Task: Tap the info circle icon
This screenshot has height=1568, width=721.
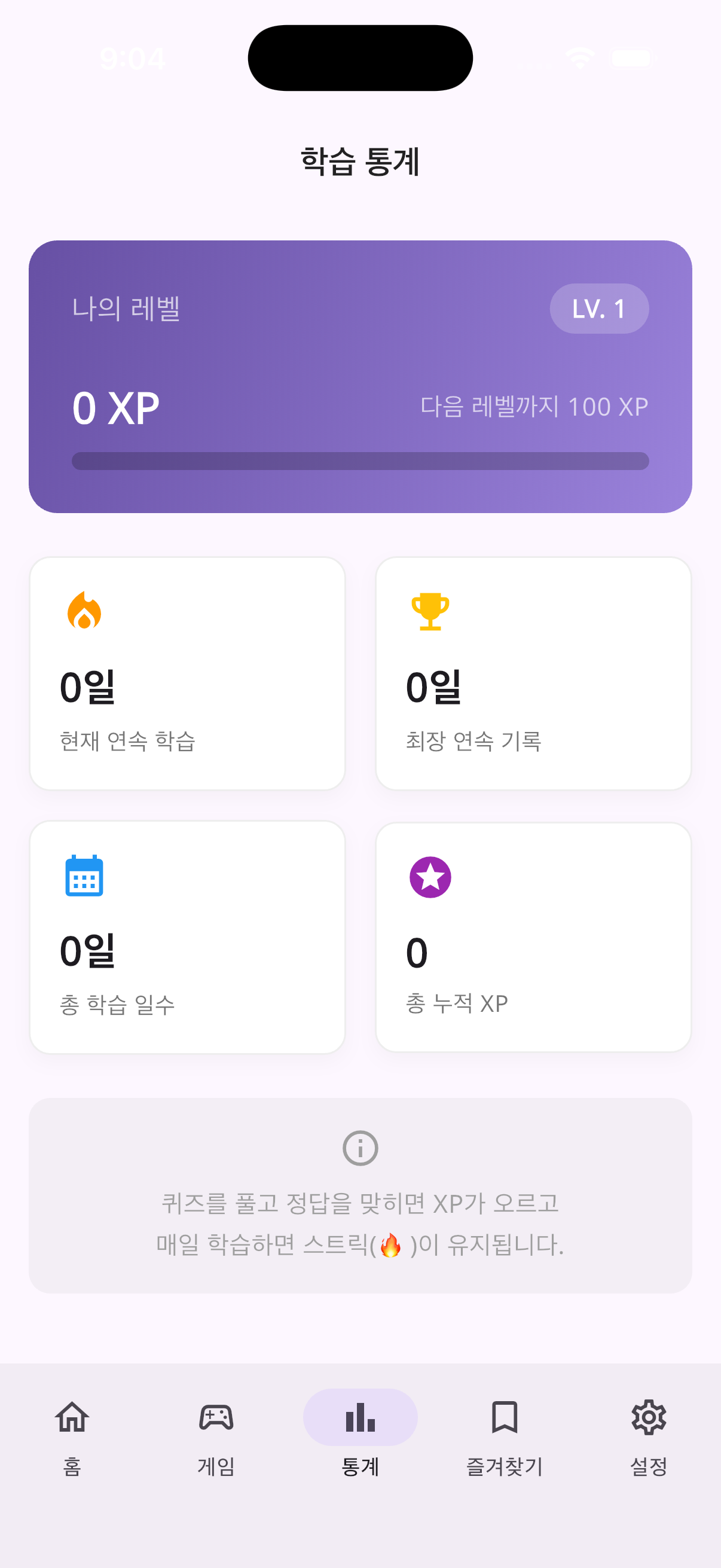Action: click(360, 1147)
